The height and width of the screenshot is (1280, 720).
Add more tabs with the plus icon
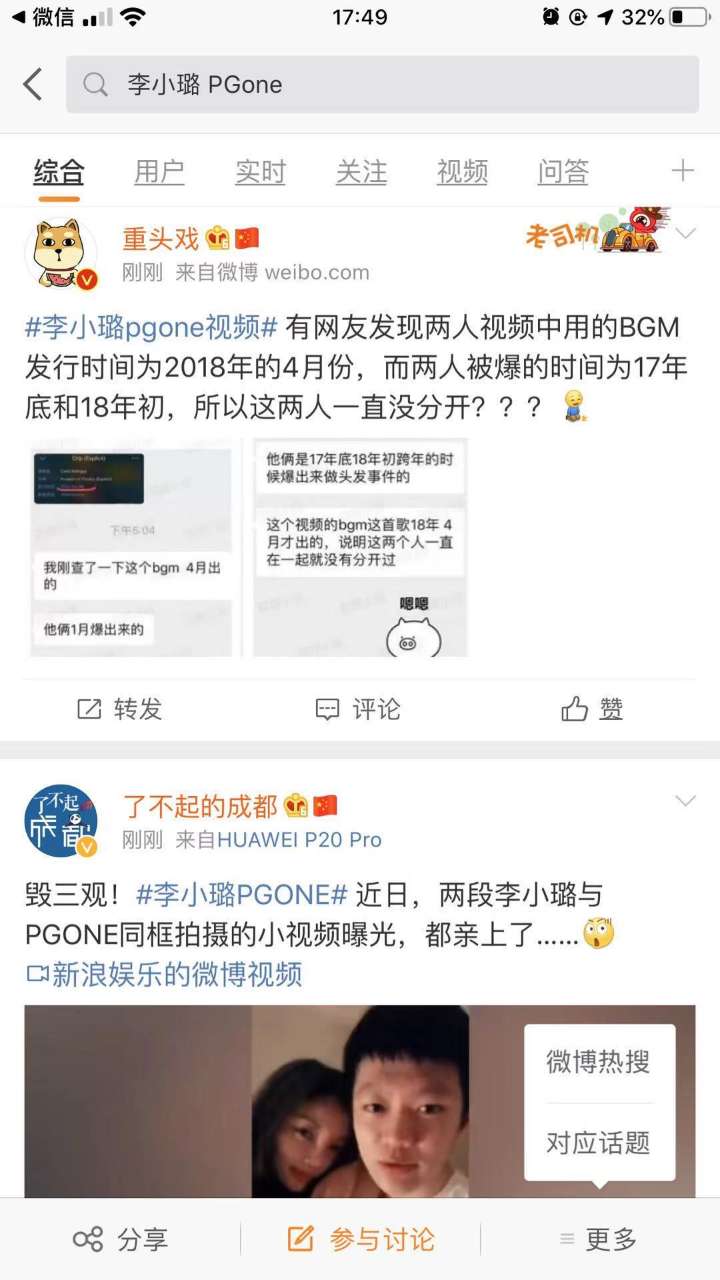pyautogui.click(x=682, y=171)
